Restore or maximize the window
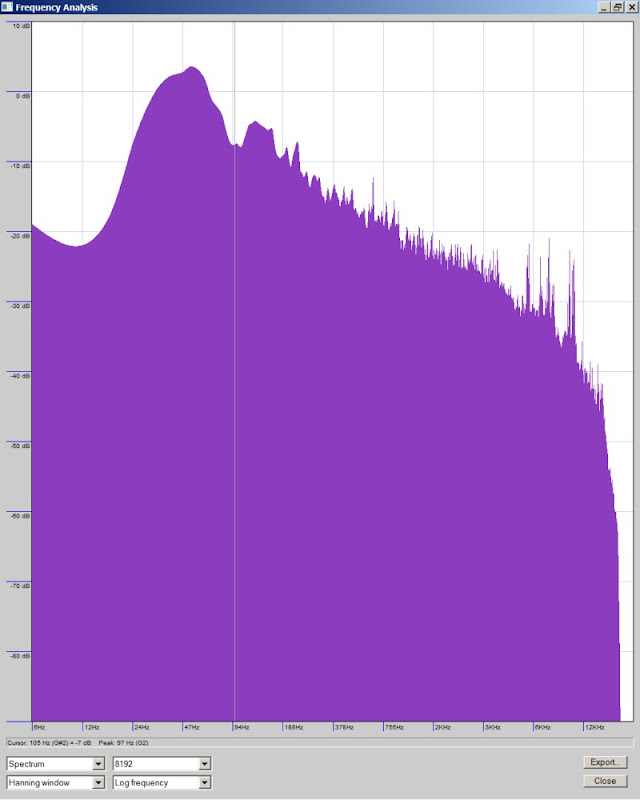Screen dimensions: 640x800 pos(618,6)
